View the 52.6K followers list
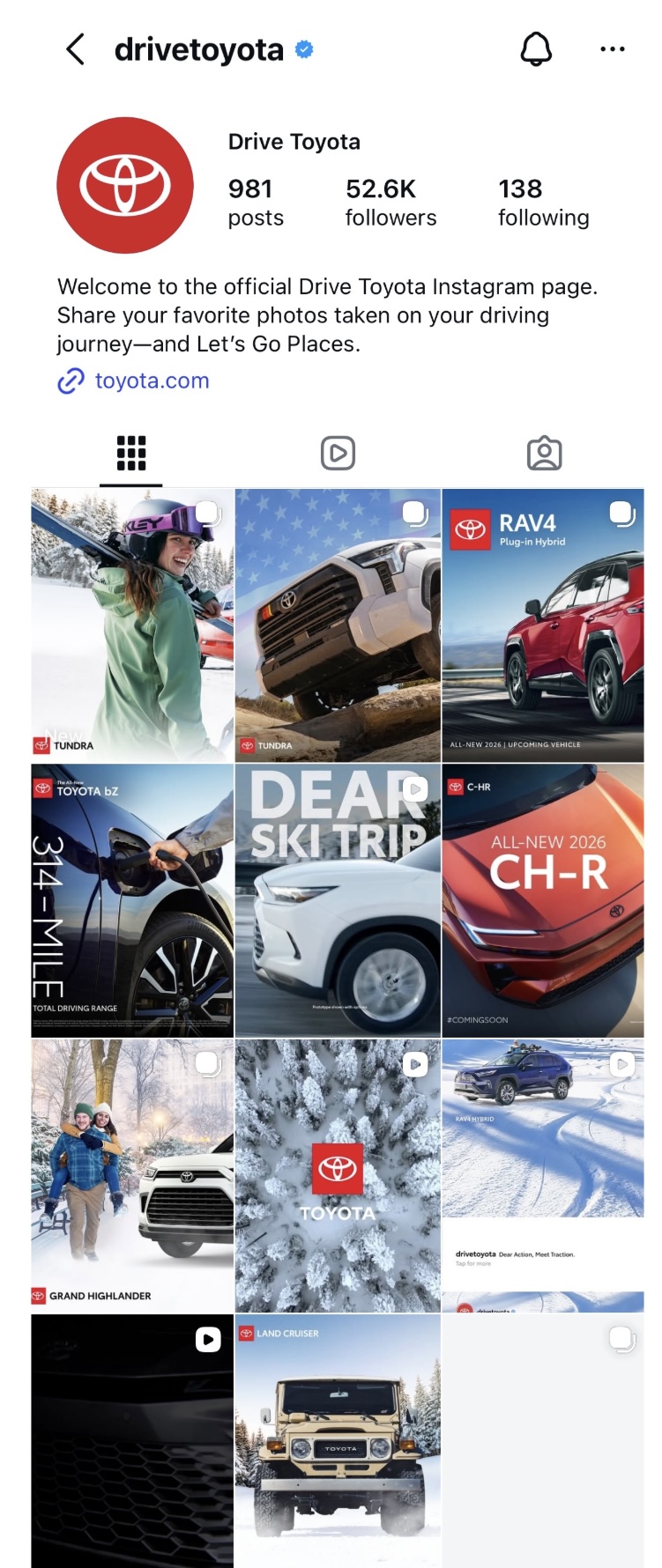Image resolution: width=662 pixels, height=1568 pixels. tap(391, 203)
